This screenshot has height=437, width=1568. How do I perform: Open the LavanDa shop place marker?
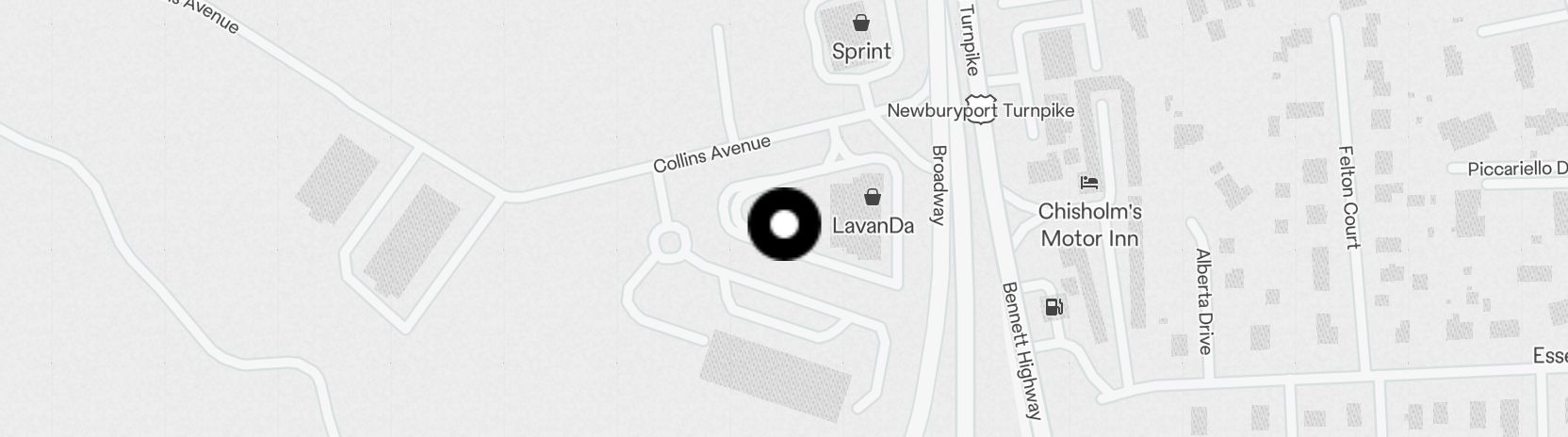pos(873,198)
